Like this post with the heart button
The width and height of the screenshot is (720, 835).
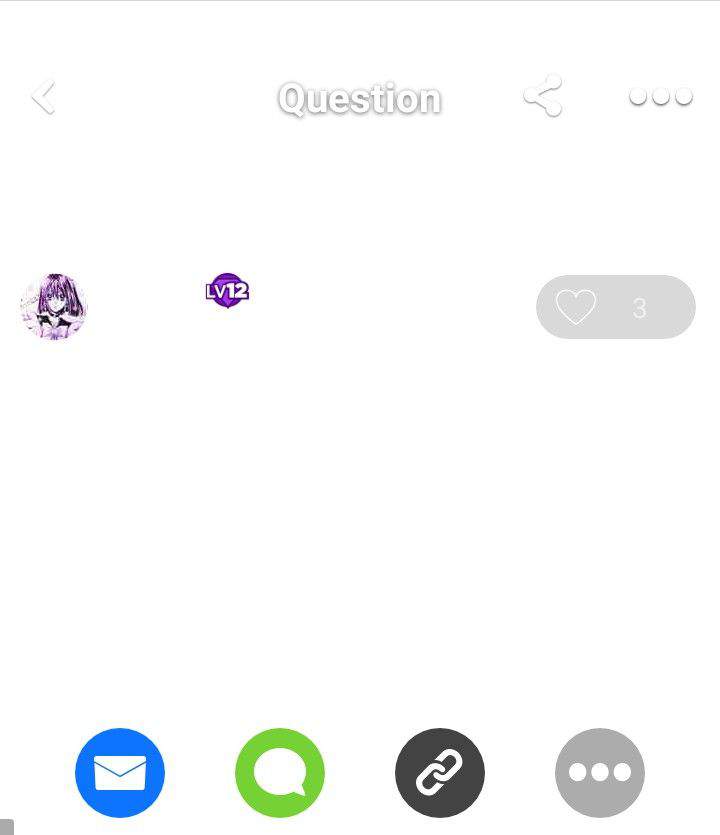point(615,307)
